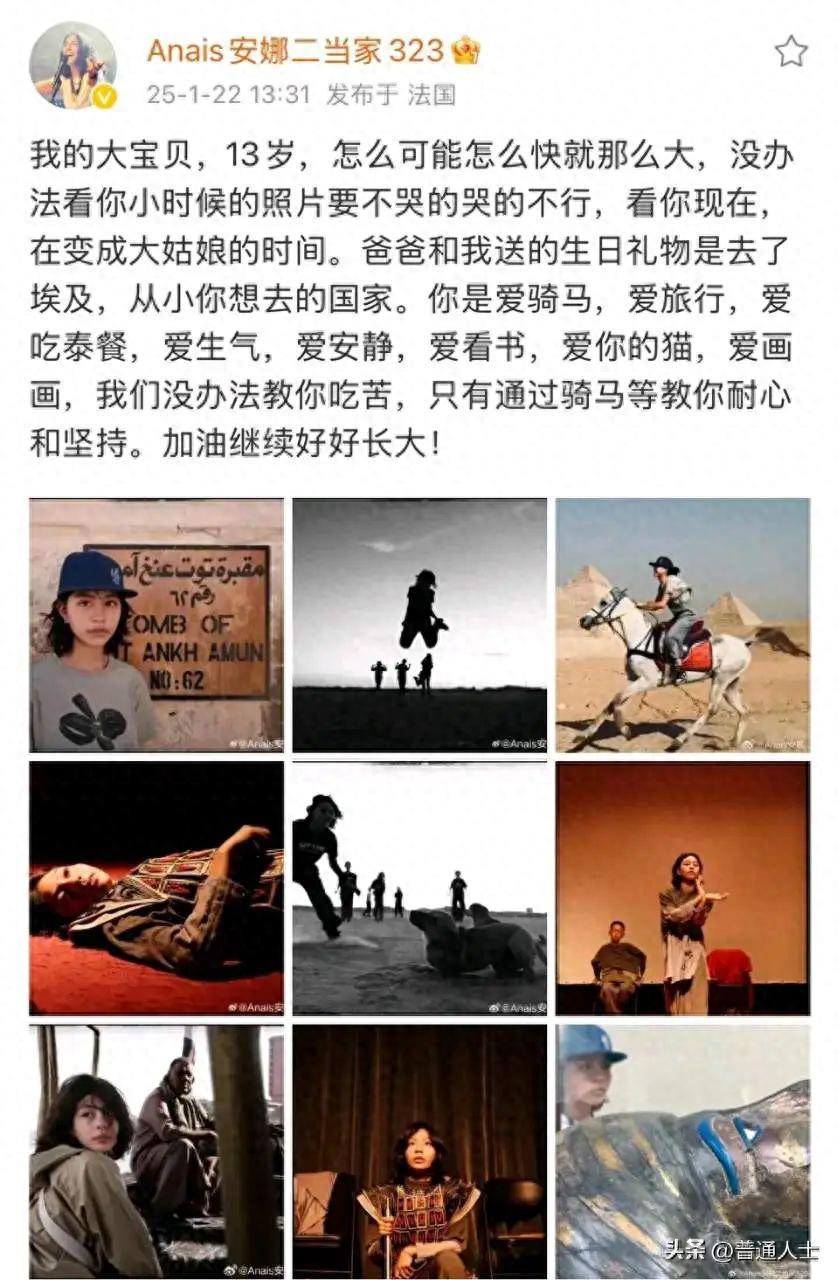Favorite this post with the star icon

click(x=790, y=51)
